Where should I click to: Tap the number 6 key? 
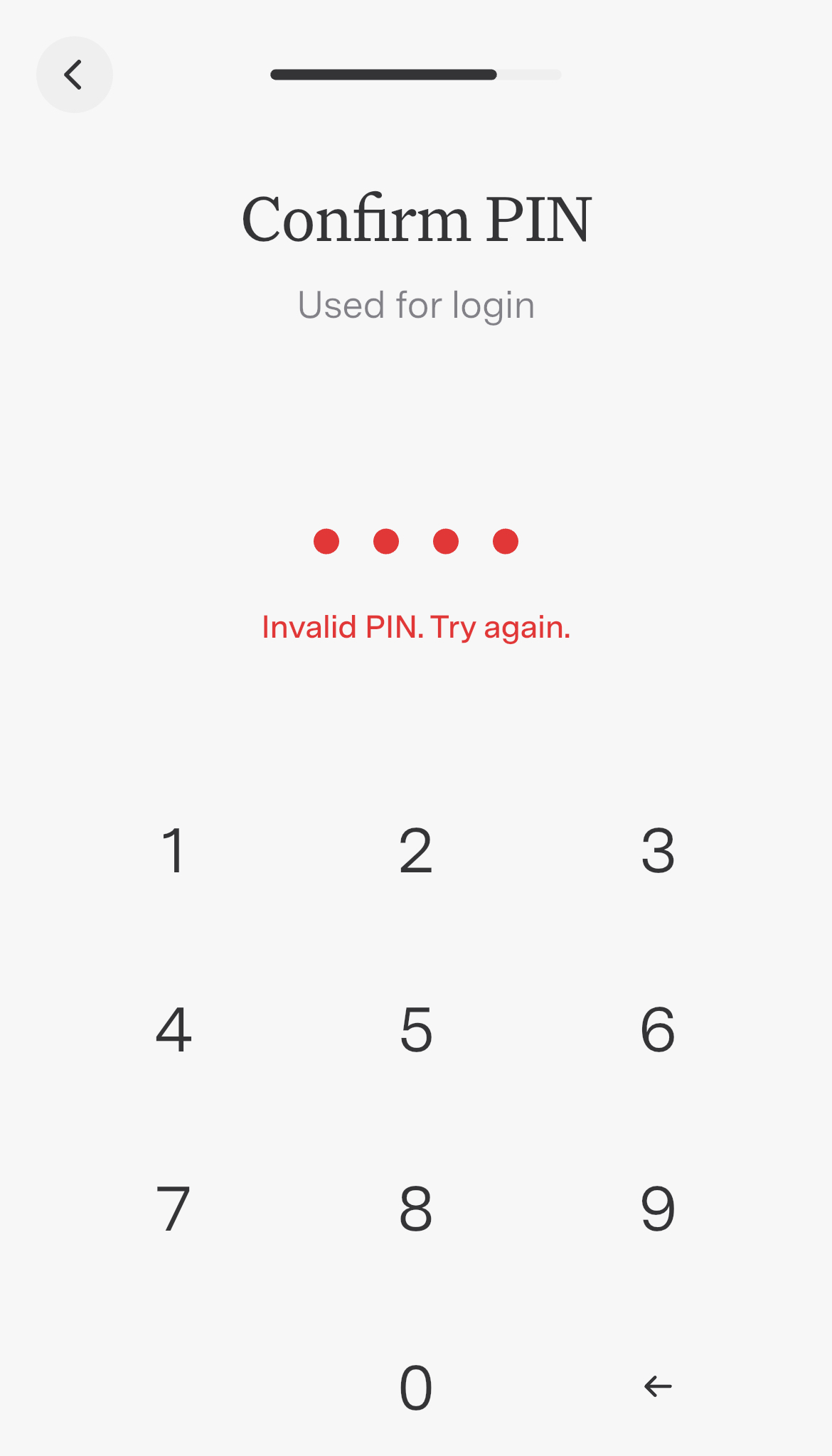coord(658,1029)
